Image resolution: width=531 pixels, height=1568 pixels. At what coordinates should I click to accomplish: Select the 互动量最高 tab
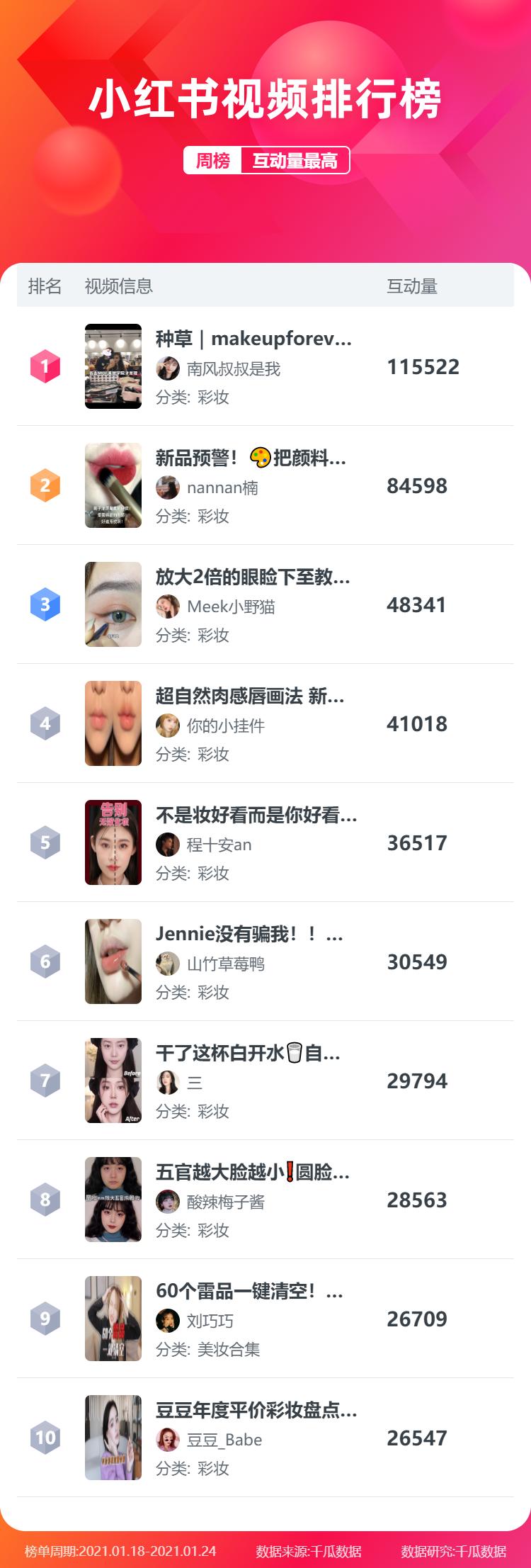click(x=295, y=161)
